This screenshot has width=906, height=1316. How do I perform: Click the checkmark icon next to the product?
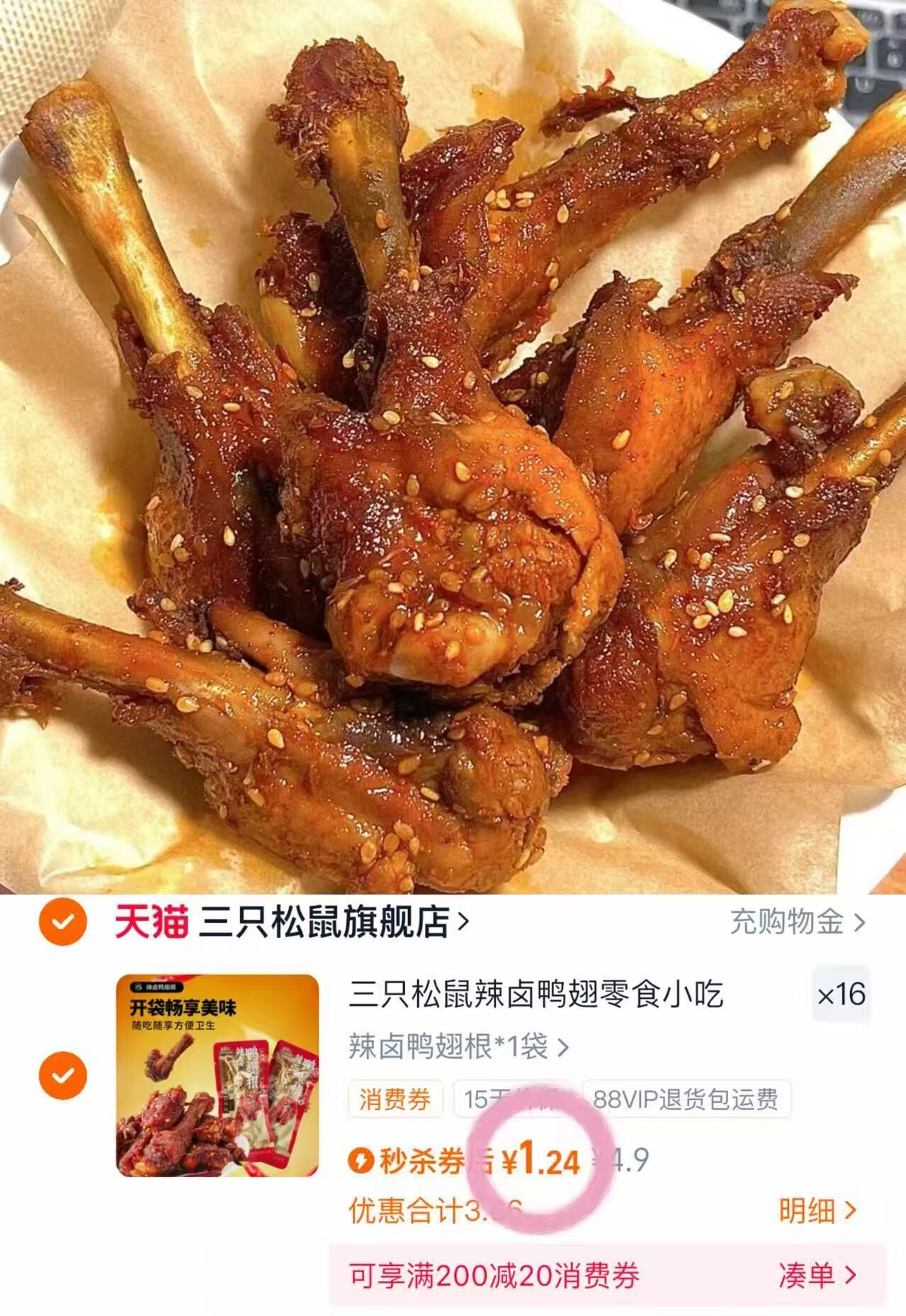click(64, 1075)
